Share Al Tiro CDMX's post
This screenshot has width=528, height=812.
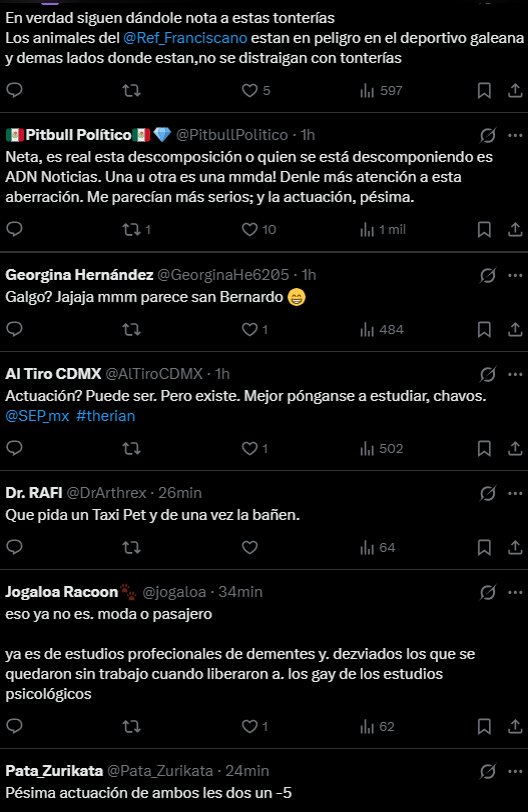(x=515, y=448)
